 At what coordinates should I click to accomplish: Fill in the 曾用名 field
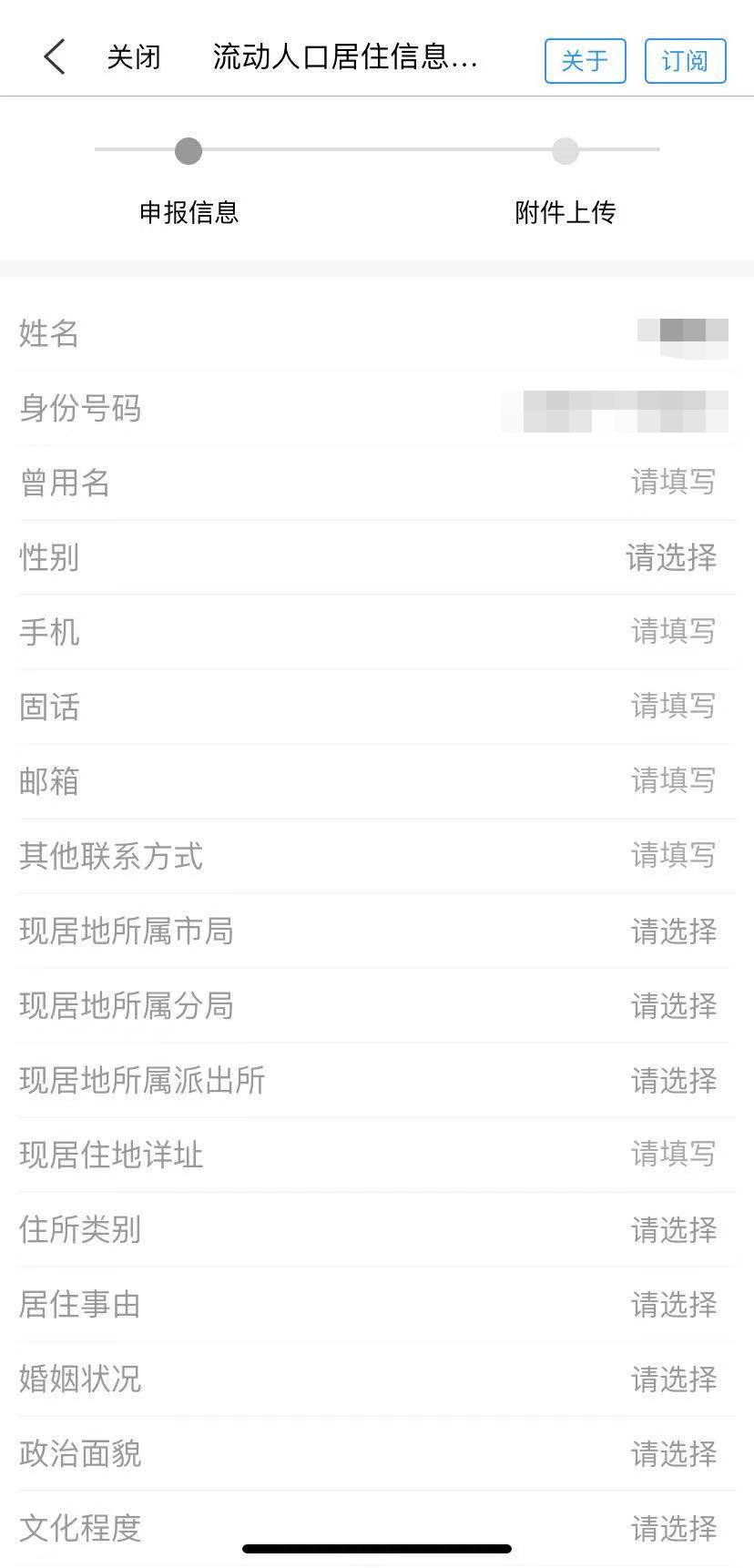coord(672,483)
